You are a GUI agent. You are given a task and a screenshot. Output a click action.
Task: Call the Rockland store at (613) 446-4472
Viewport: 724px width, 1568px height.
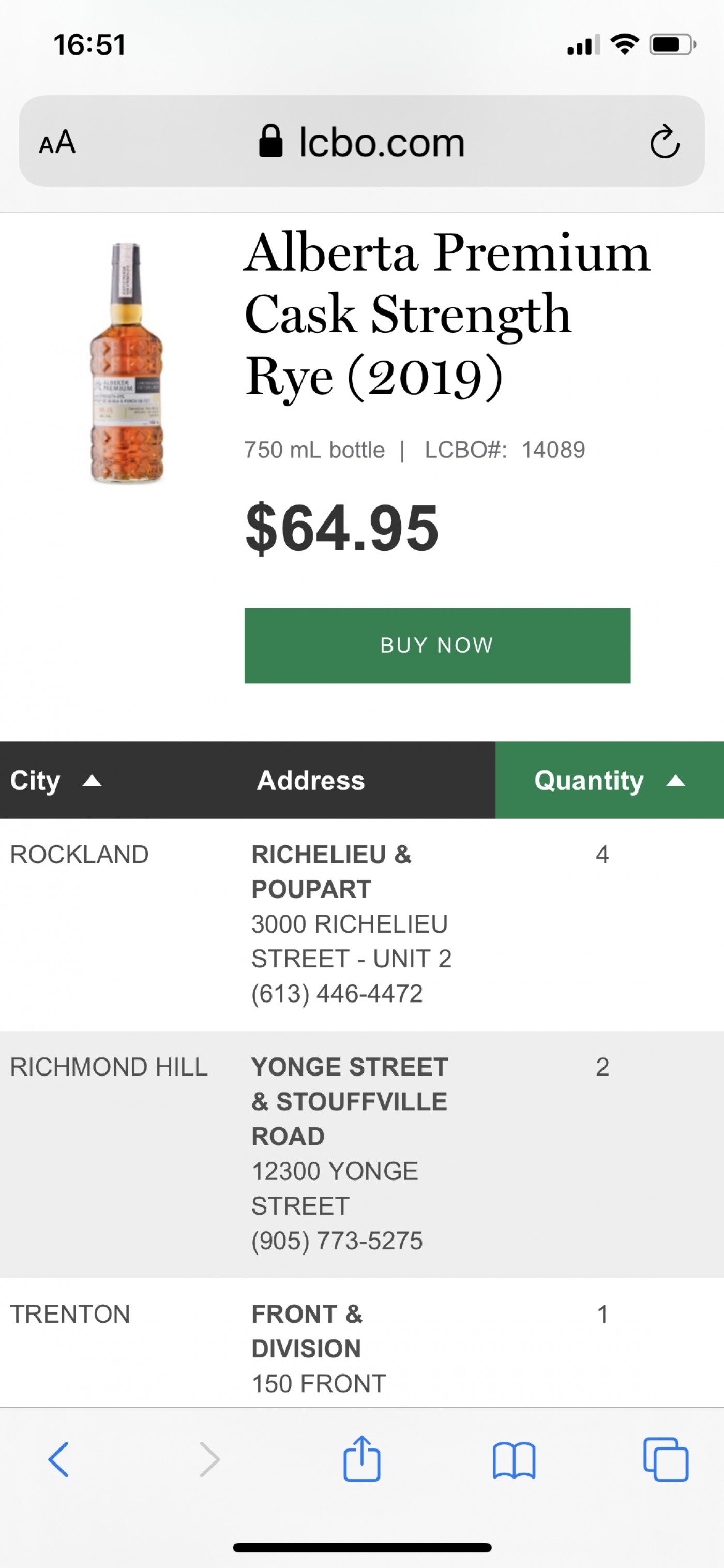tap(337, 993)
